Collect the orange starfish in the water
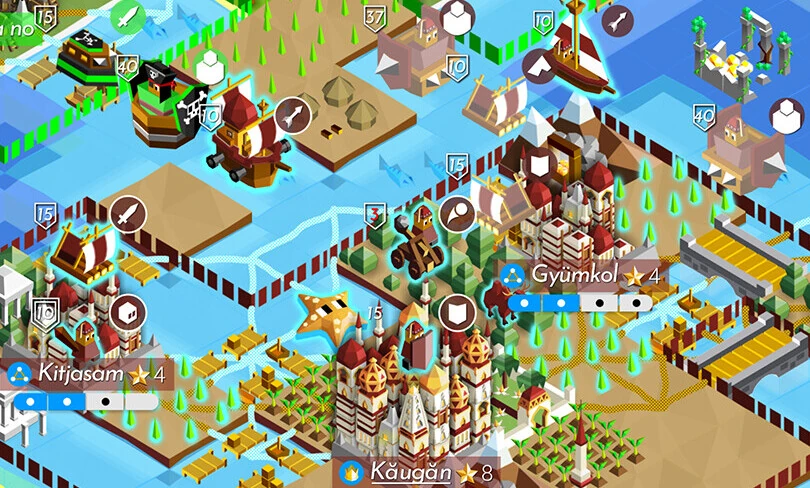Image resolution: width=810 pixels, height=488 pixels. click(x=327, y=313)
